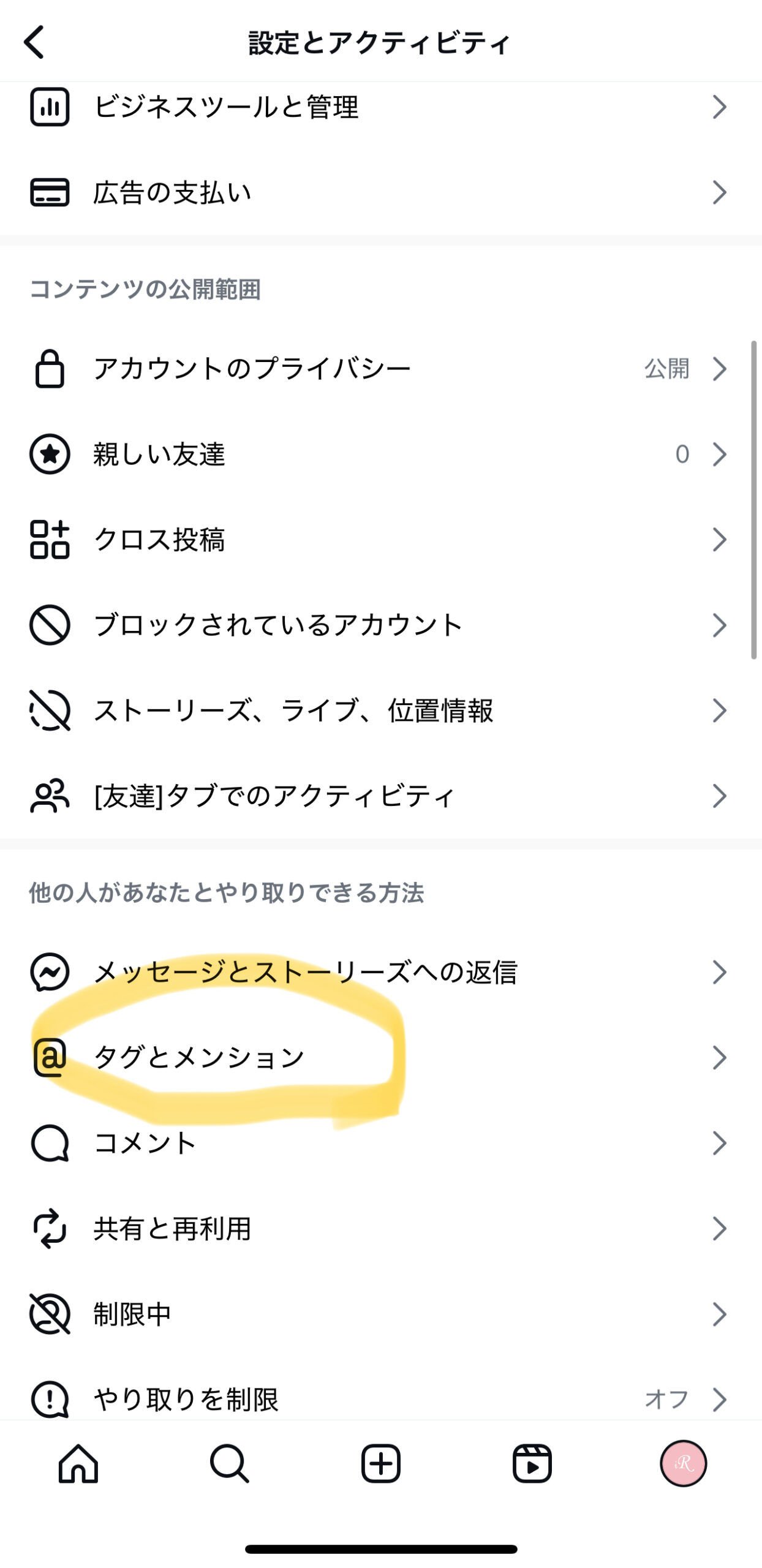
Task: View ブロックされているアカウント
Action: tap(381, 625)
